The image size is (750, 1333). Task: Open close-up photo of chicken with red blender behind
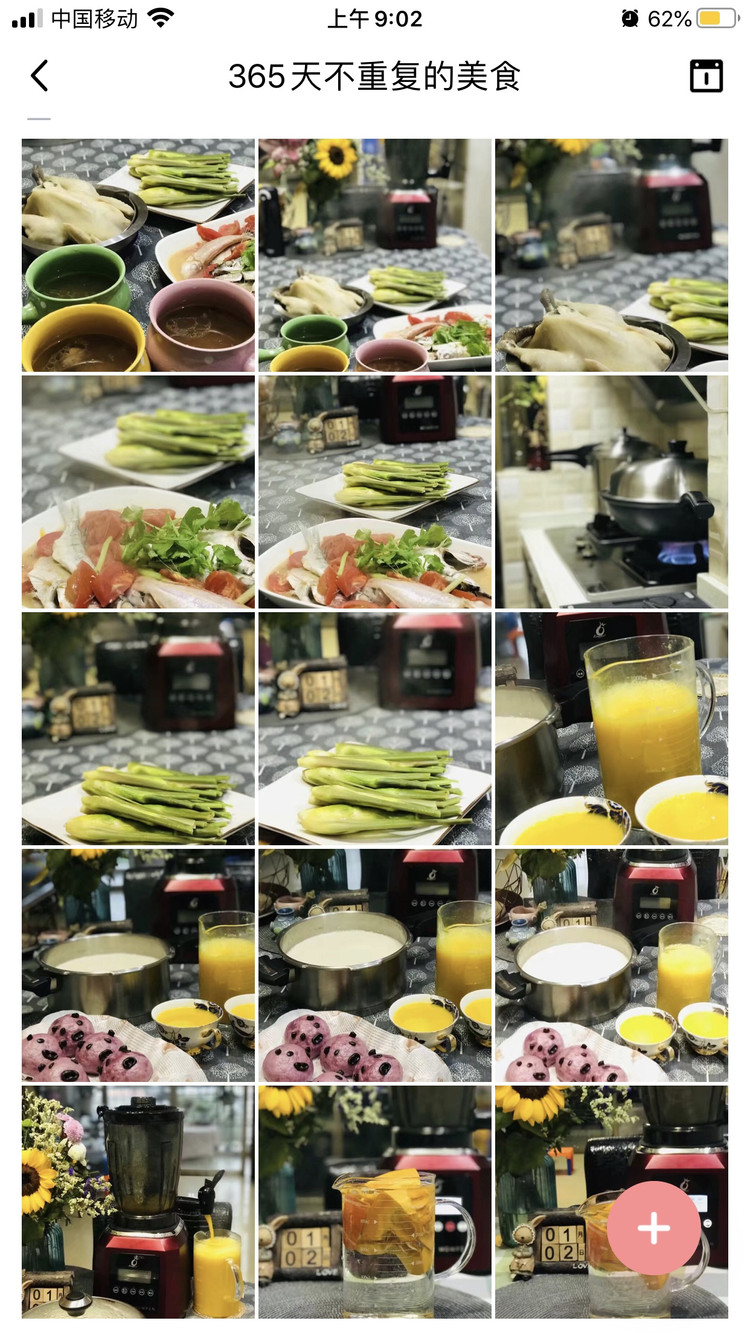(611, 255)
